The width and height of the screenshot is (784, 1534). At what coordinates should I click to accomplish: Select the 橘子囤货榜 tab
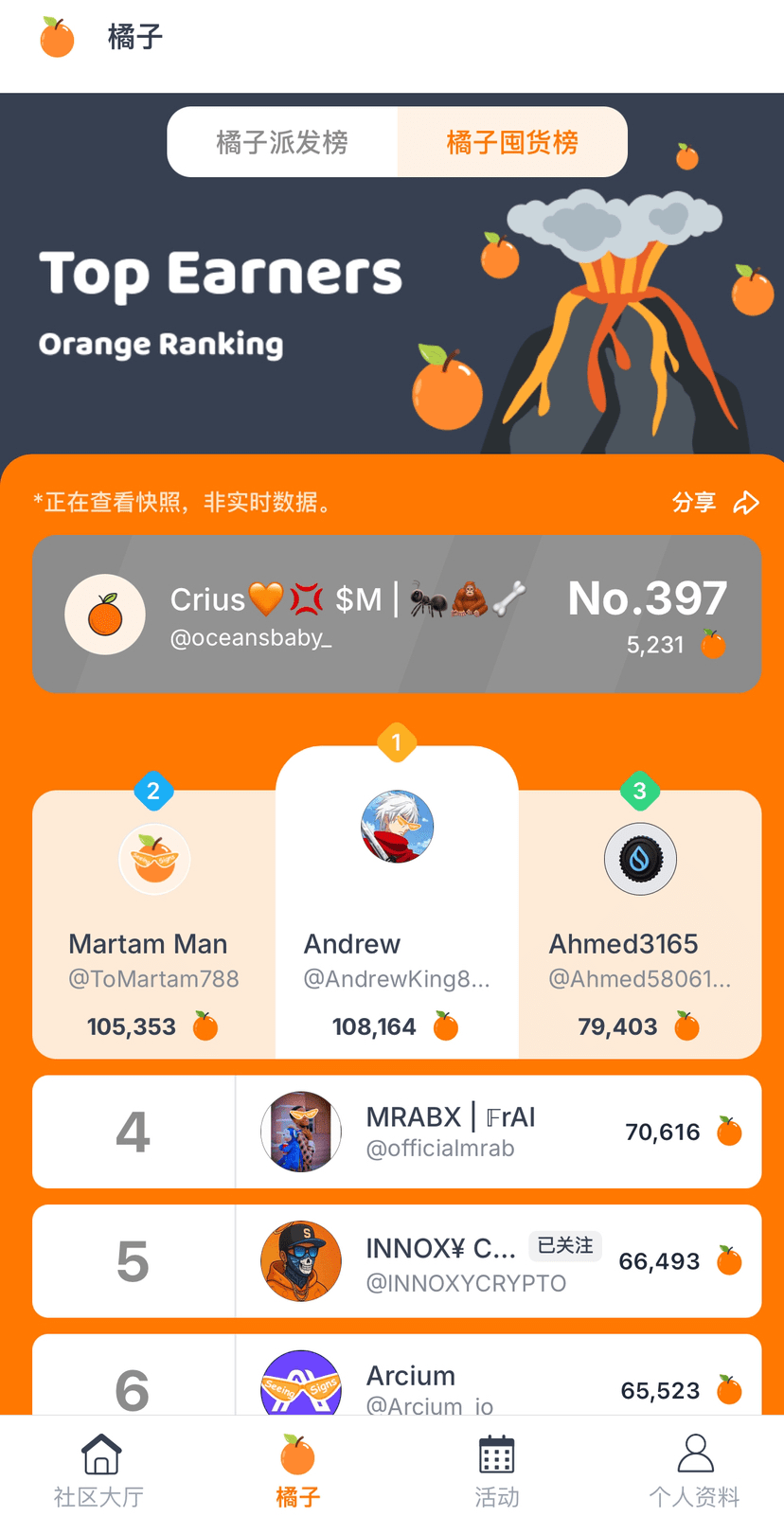tap(511, 142)
